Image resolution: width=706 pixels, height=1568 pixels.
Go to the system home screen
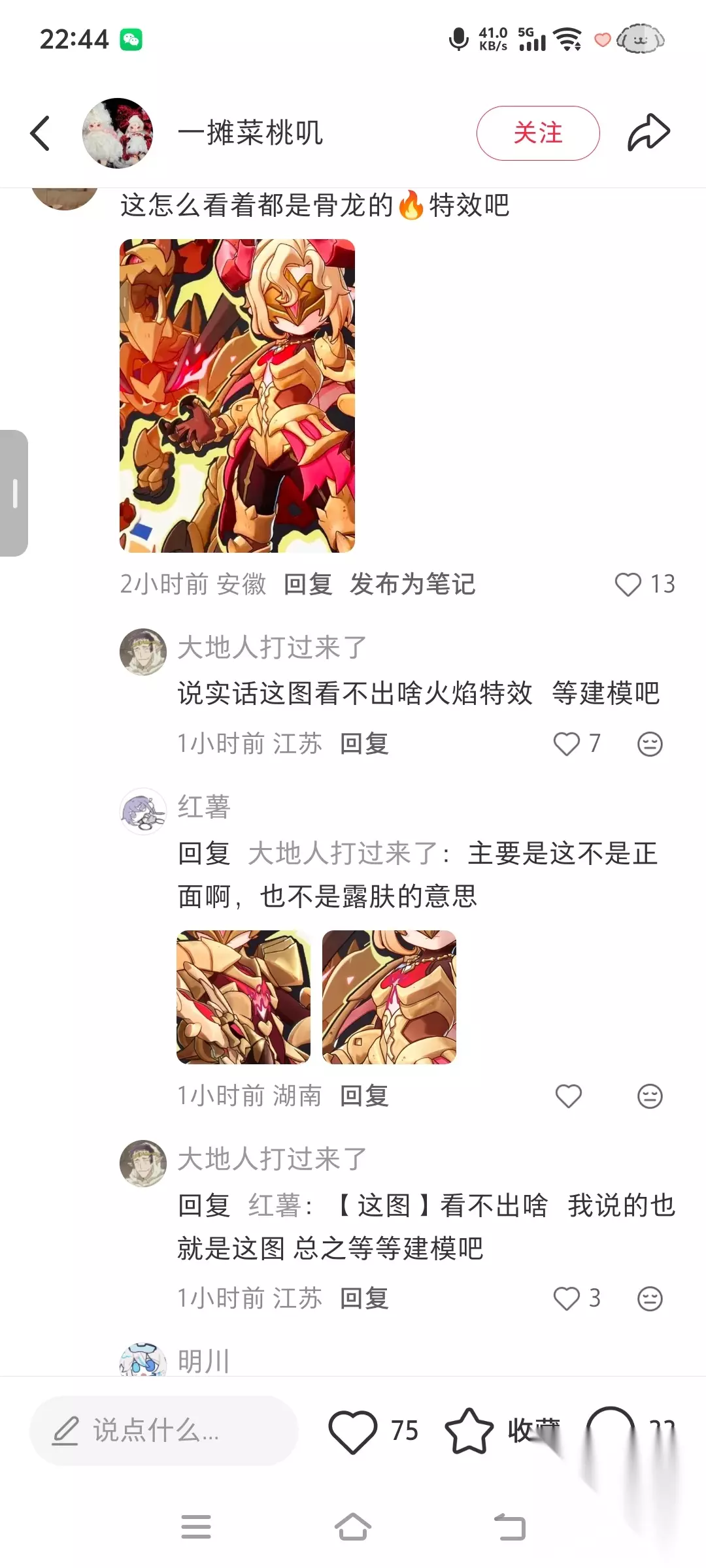point(353,1527)
